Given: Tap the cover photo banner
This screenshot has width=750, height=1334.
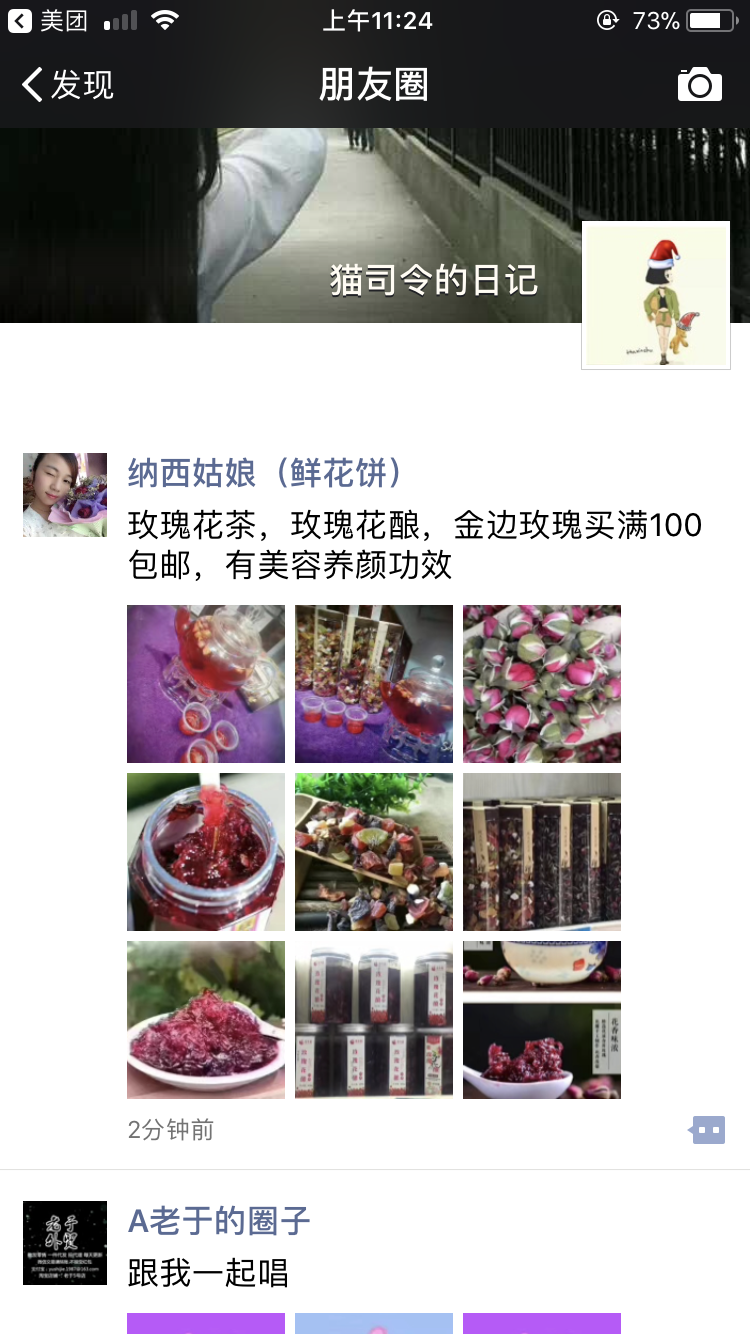Looking at the screenshot, I should click(300, 225).
